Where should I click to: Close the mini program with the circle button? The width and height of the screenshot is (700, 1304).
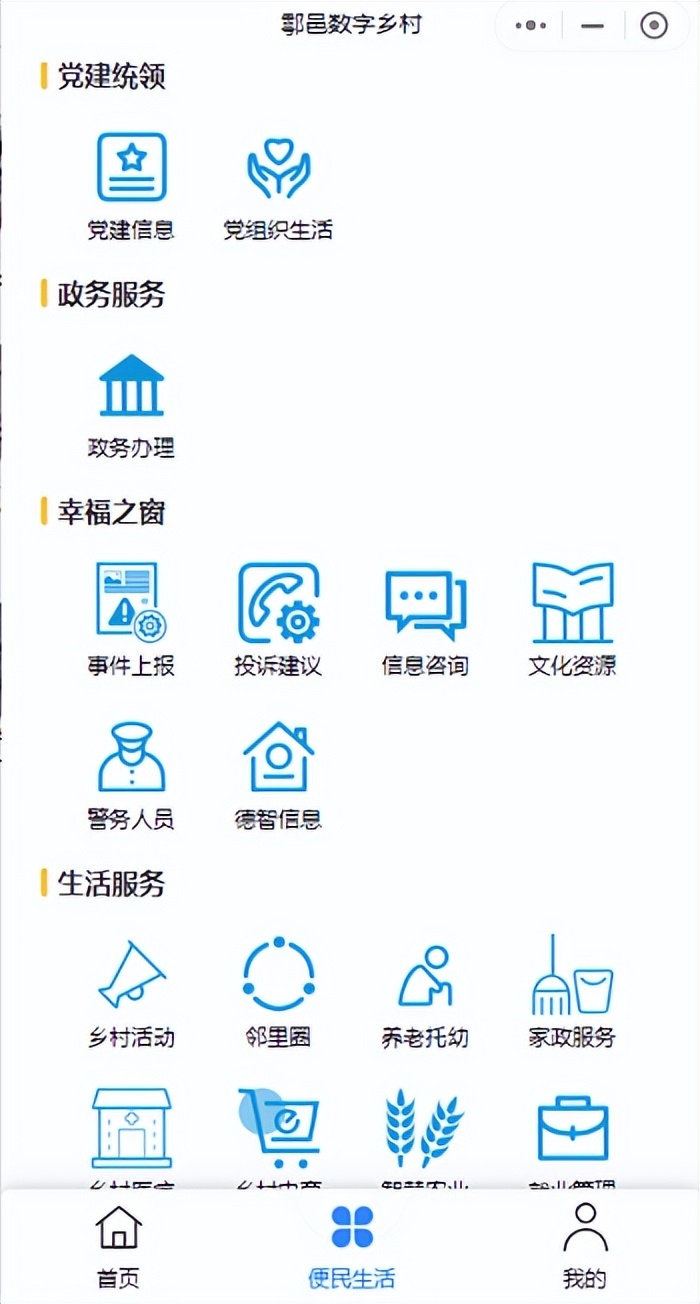[x=654, y=26]
